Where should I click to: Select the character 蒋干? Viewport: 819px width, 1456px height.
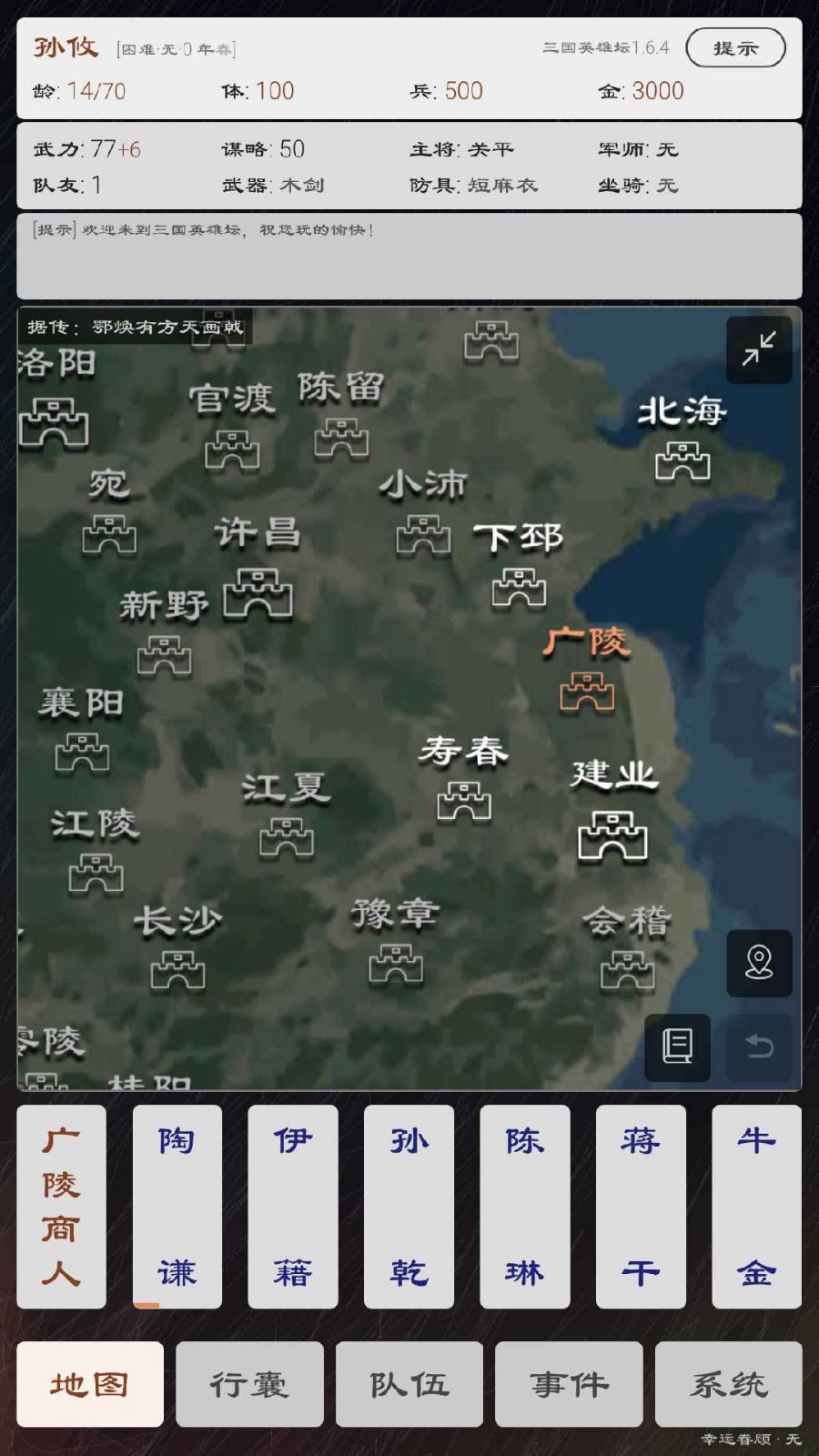pos(641,1206)
